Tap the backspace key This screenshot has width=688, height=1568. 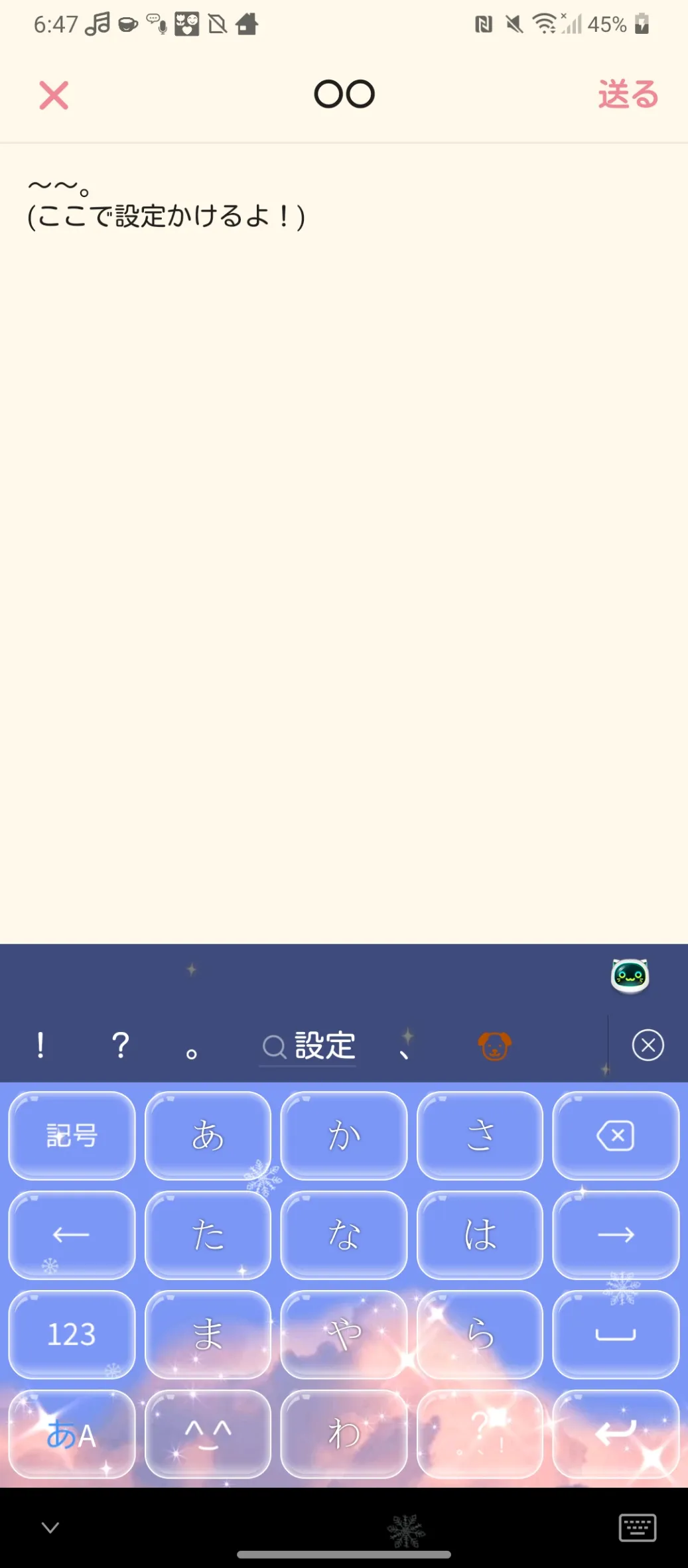pos(616,1136)
